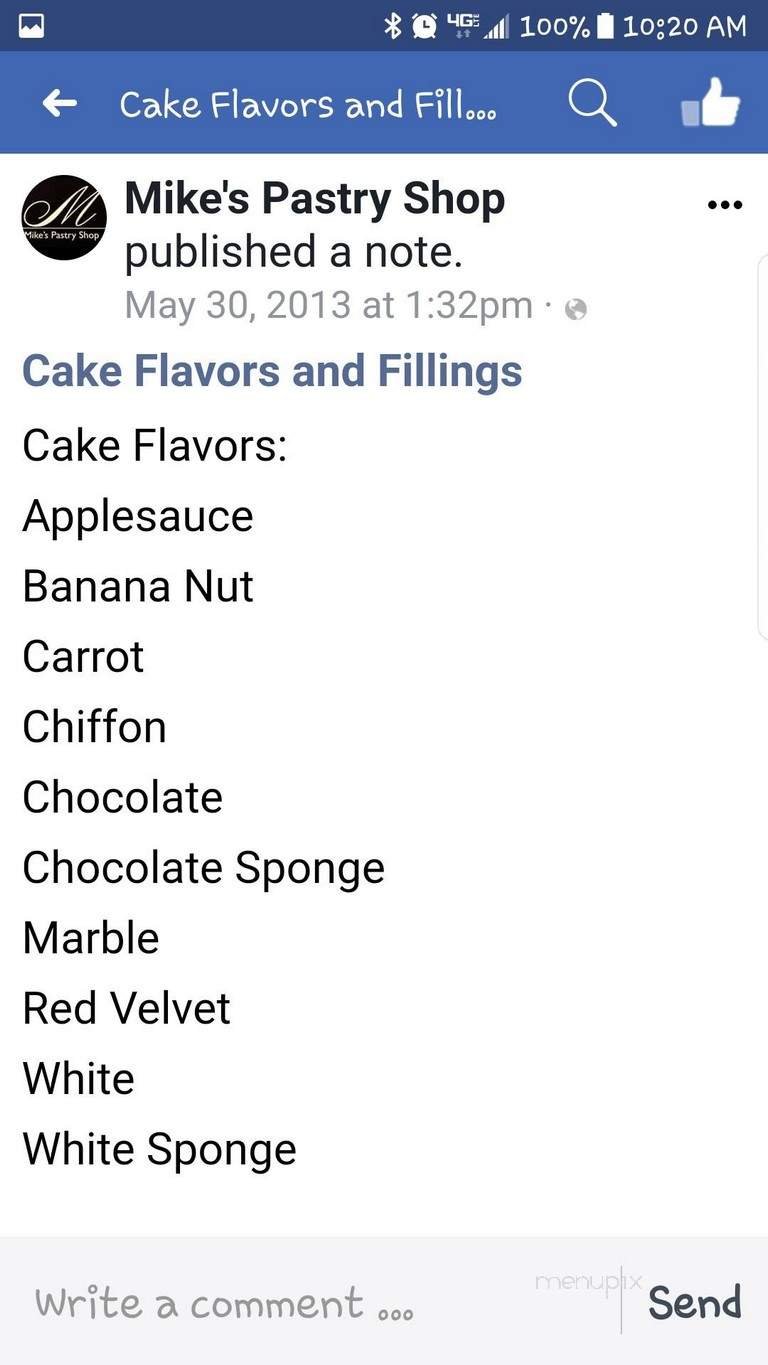Tap the Bluetooth icon in the status bar
The image size is (768, 1365).
392,25
